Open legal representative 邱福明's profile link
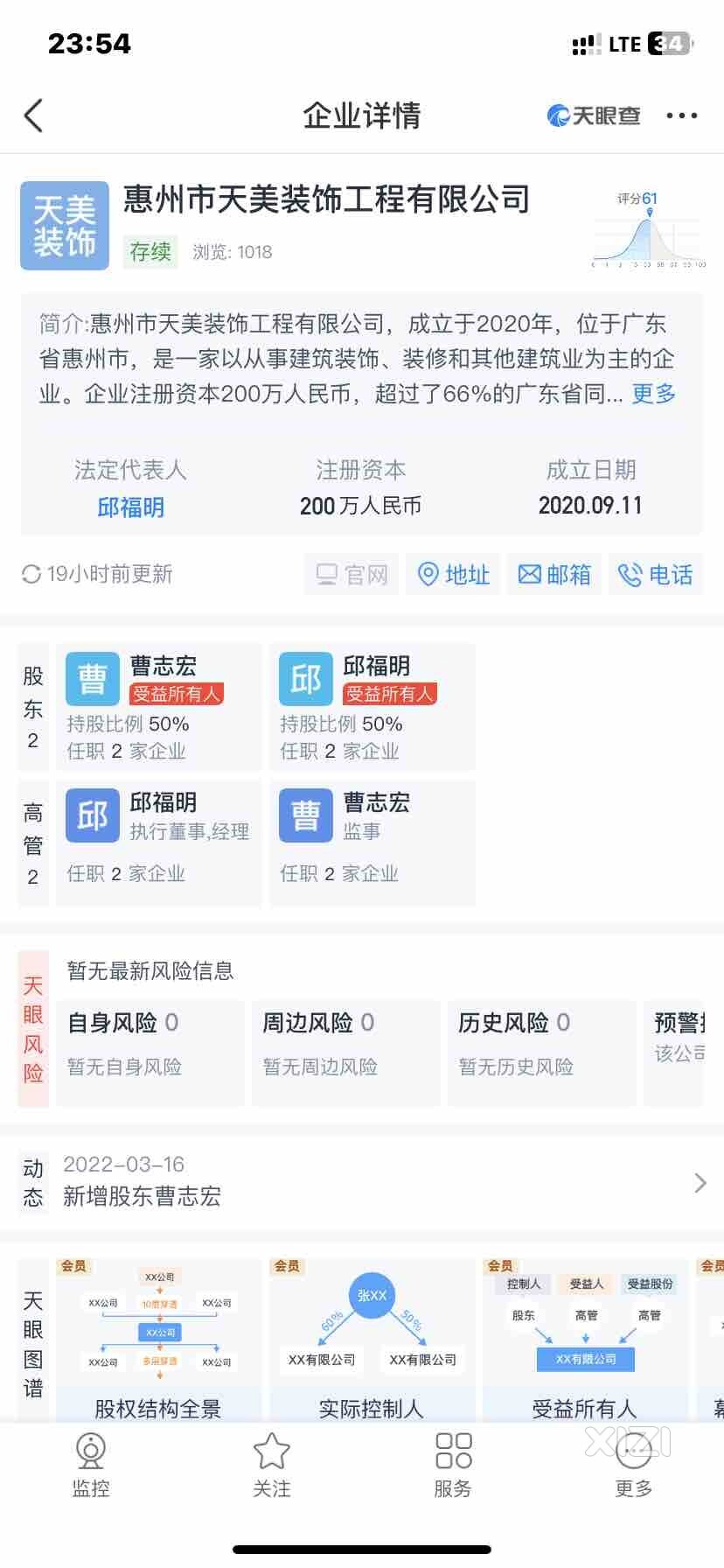The image size is (724, 1568). [x=130, y=507]
